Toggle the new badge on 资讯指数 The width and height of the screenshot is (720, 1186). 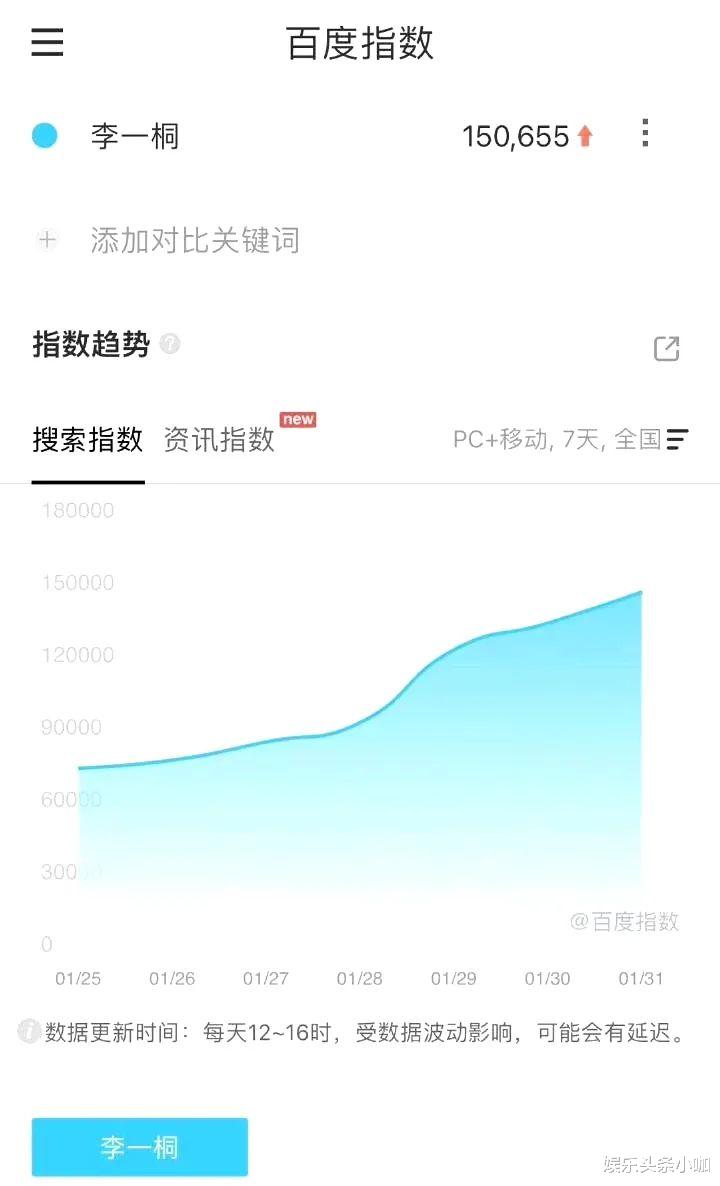[x=297, y=419]
